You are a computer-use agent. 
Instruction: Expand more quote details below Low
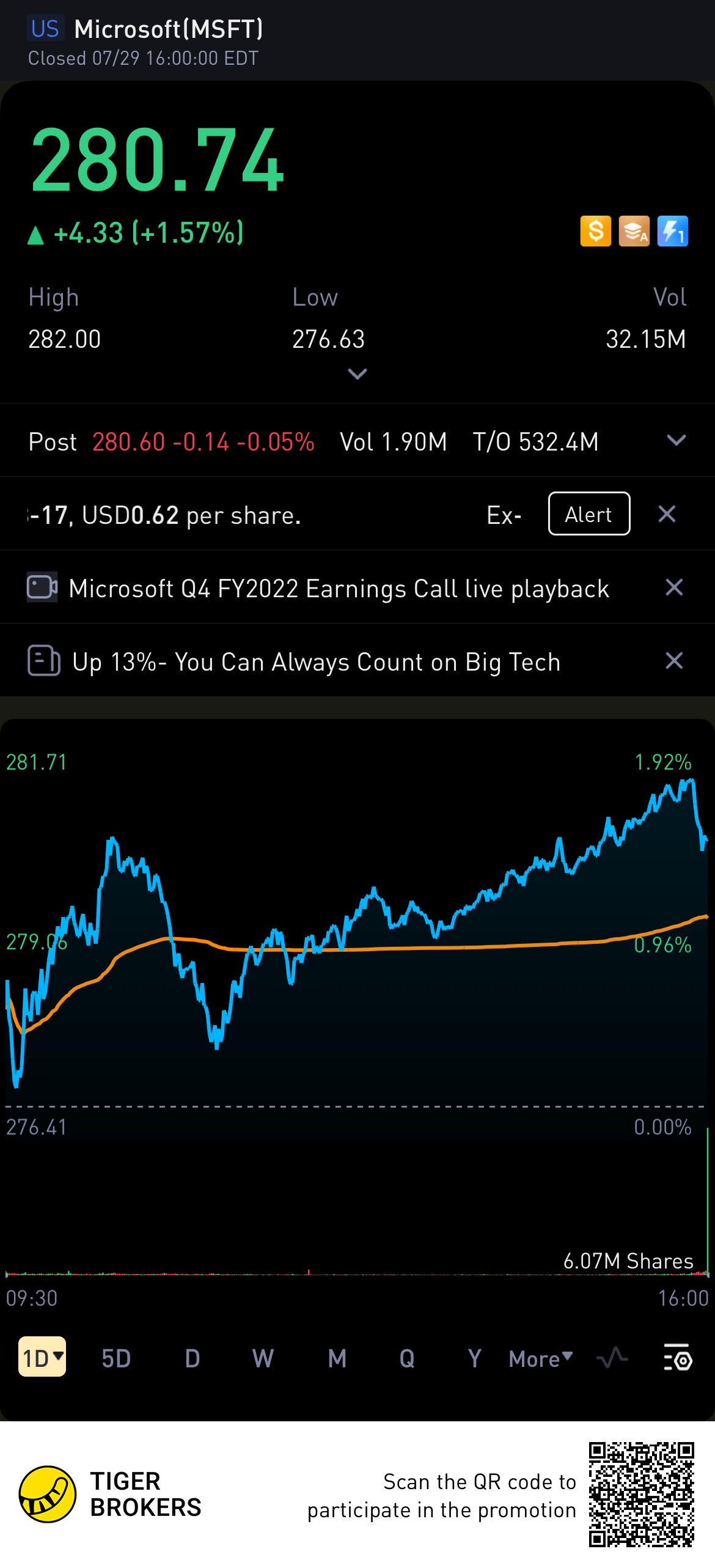click(x=358, y=374)
